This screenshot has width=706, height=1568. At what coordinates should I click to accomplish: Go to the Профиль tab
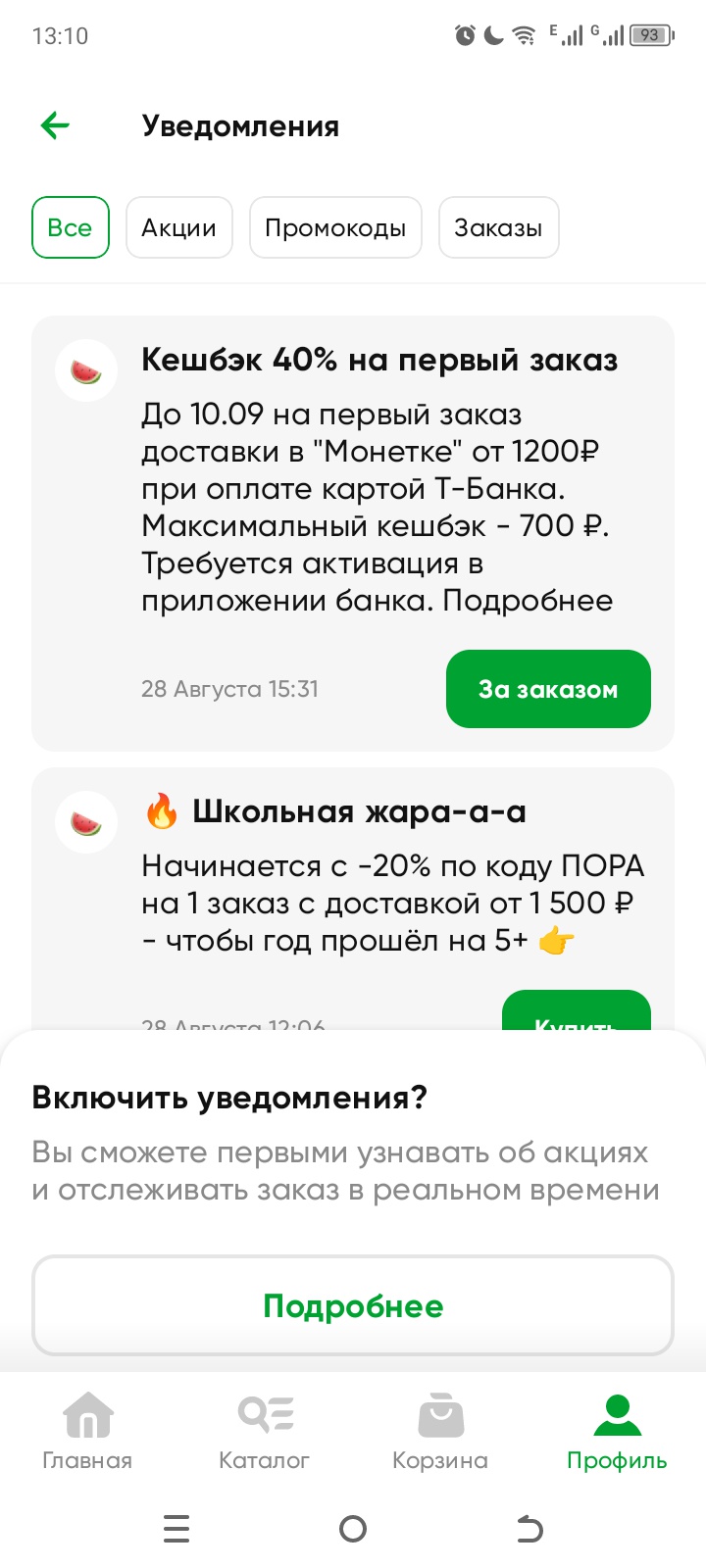point(617,1431)
